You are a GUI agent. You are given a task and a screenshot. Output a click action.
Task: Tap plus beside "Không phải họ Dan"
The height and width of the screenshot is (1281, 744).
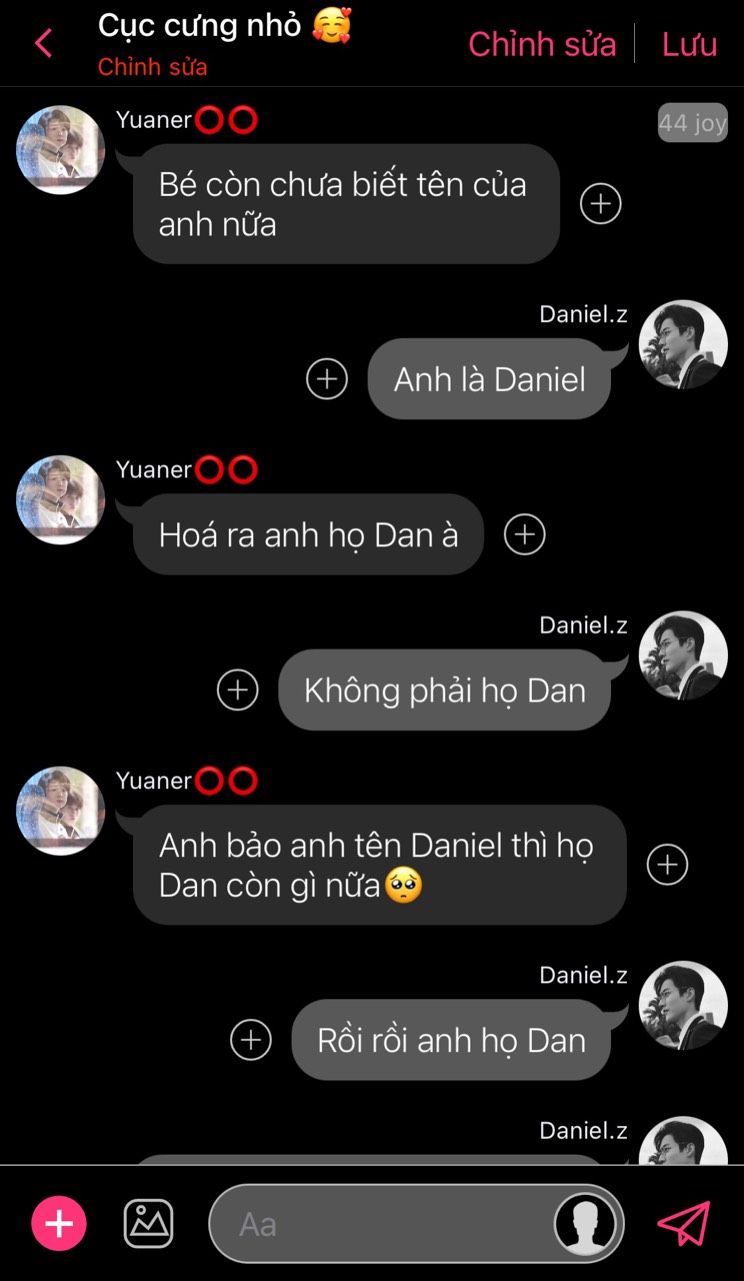(238, 690)
